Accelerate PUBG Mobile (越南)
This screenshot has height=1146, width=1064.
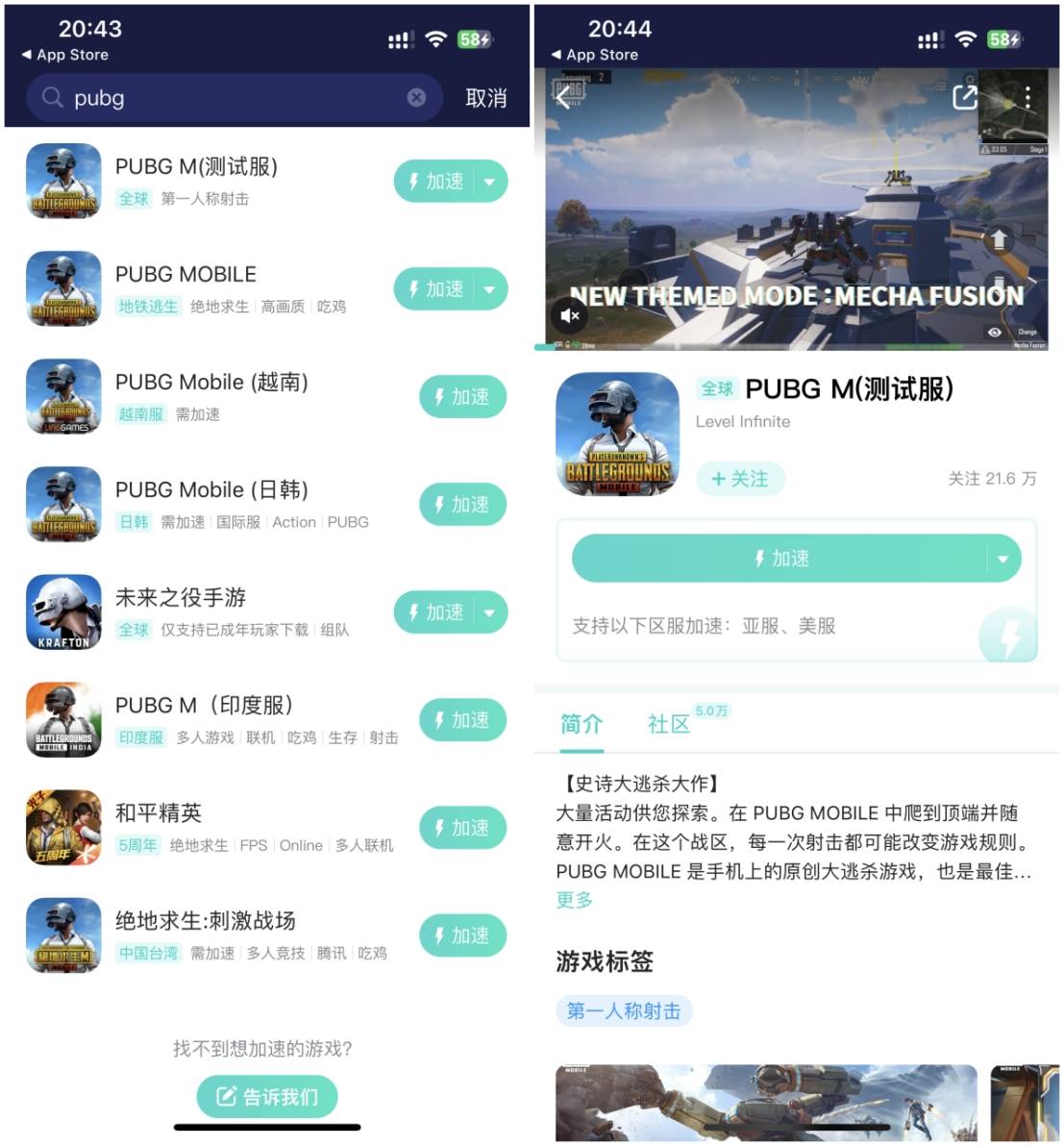click(462, 397)
